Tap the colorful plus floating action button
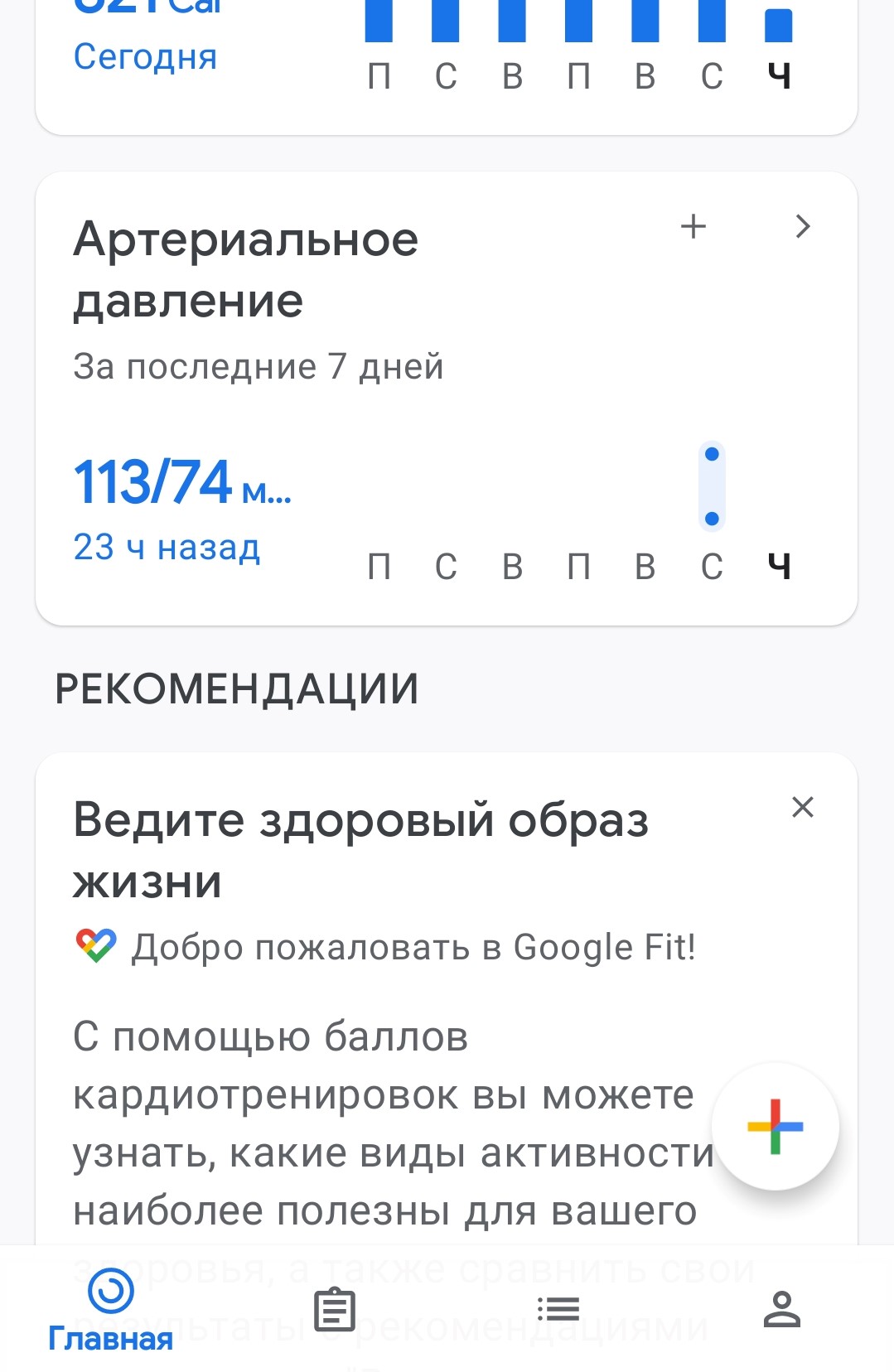Viewport: 894px width, 1372px height. (x=776, y=1127)
